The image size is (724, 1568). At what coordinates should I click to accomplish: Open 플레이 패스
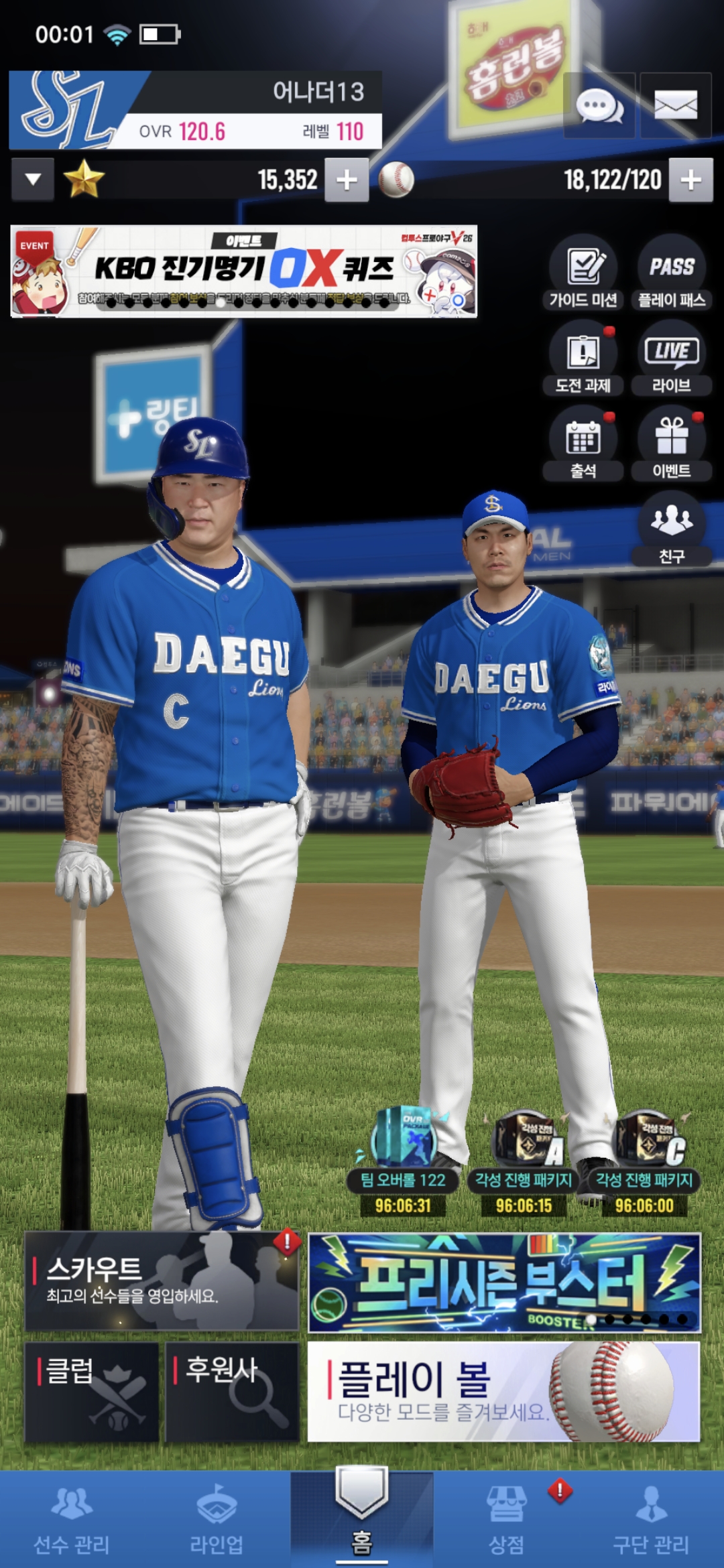pos(671,273)
